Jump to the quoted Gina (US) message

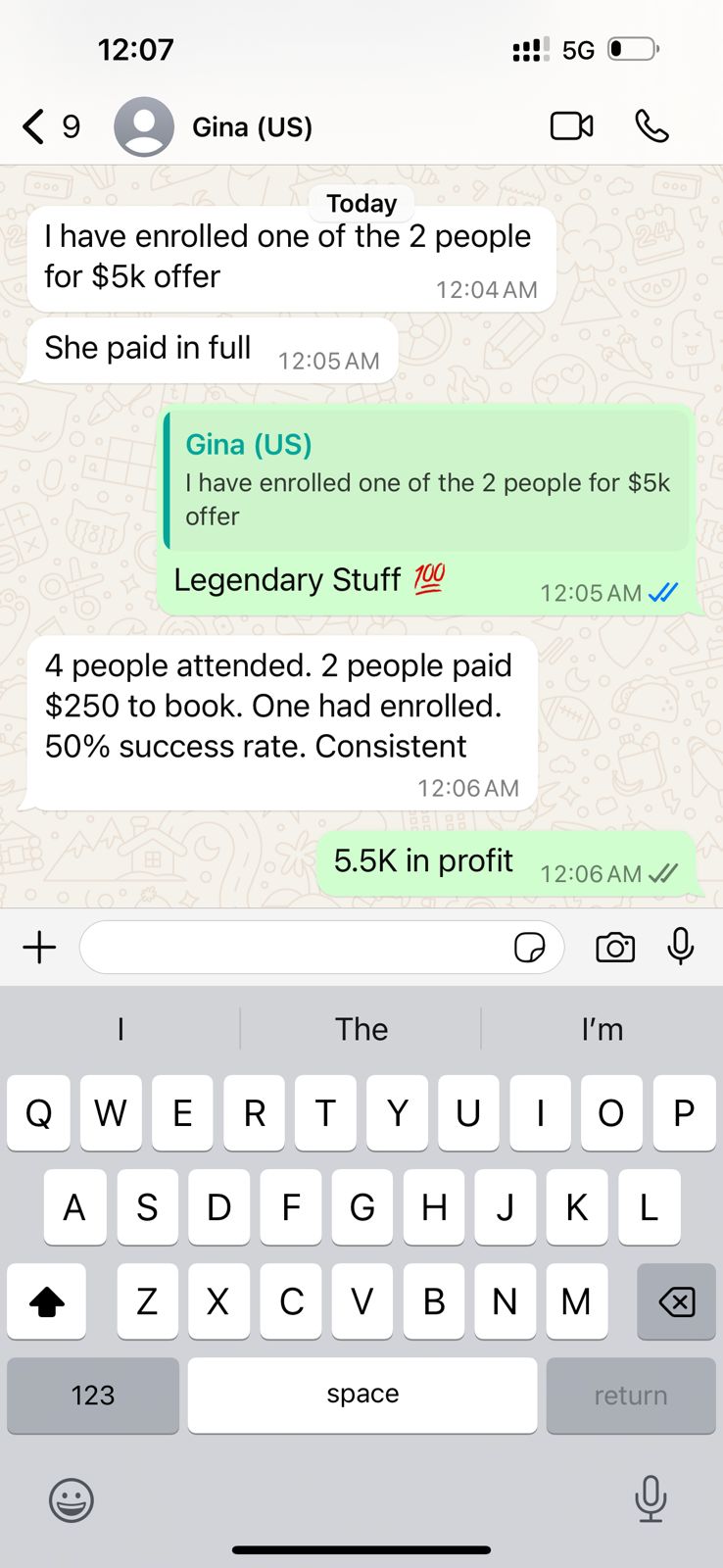tap(427, 480)
